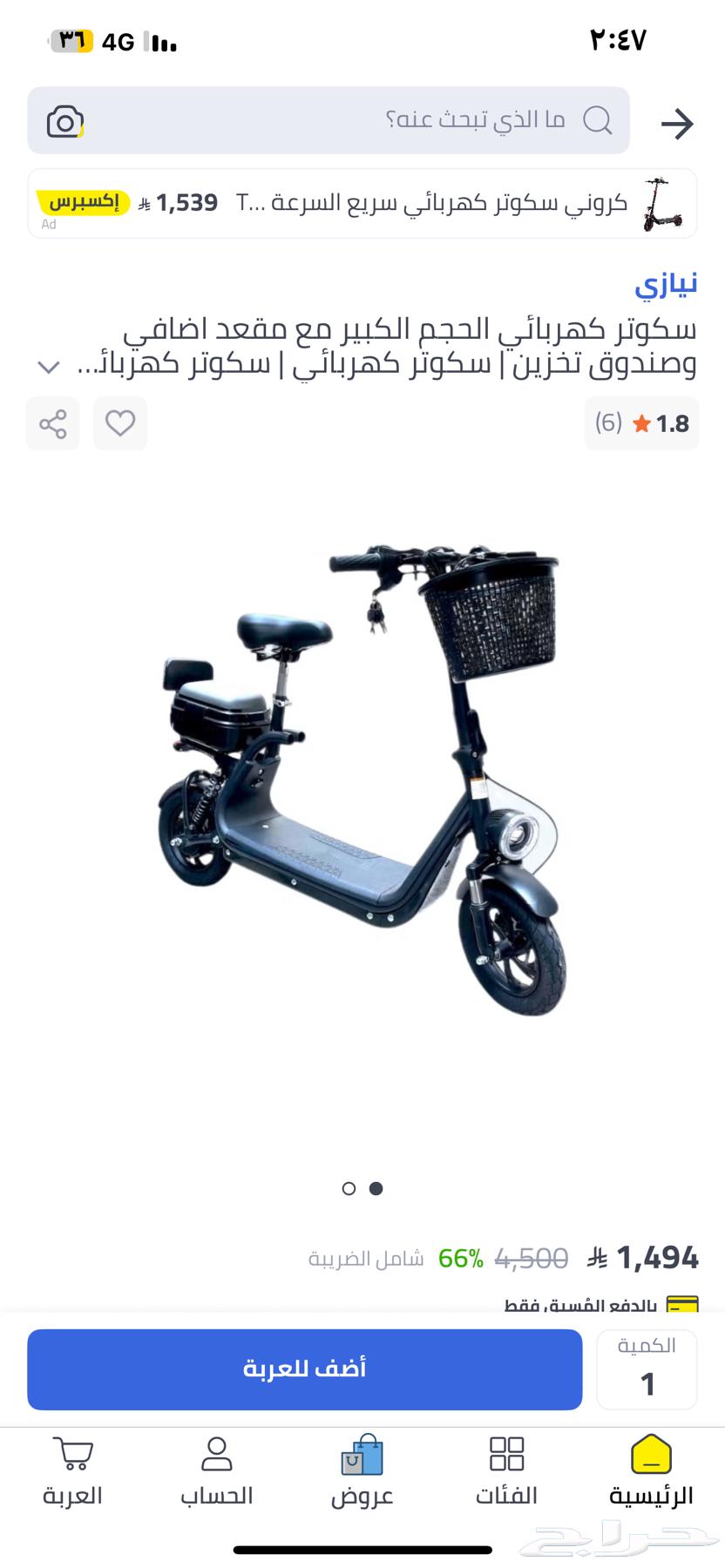Viewport: 725px width, 1568px height.
Task: Open the نيازي brand link
Action: click(x=666, y=284)
